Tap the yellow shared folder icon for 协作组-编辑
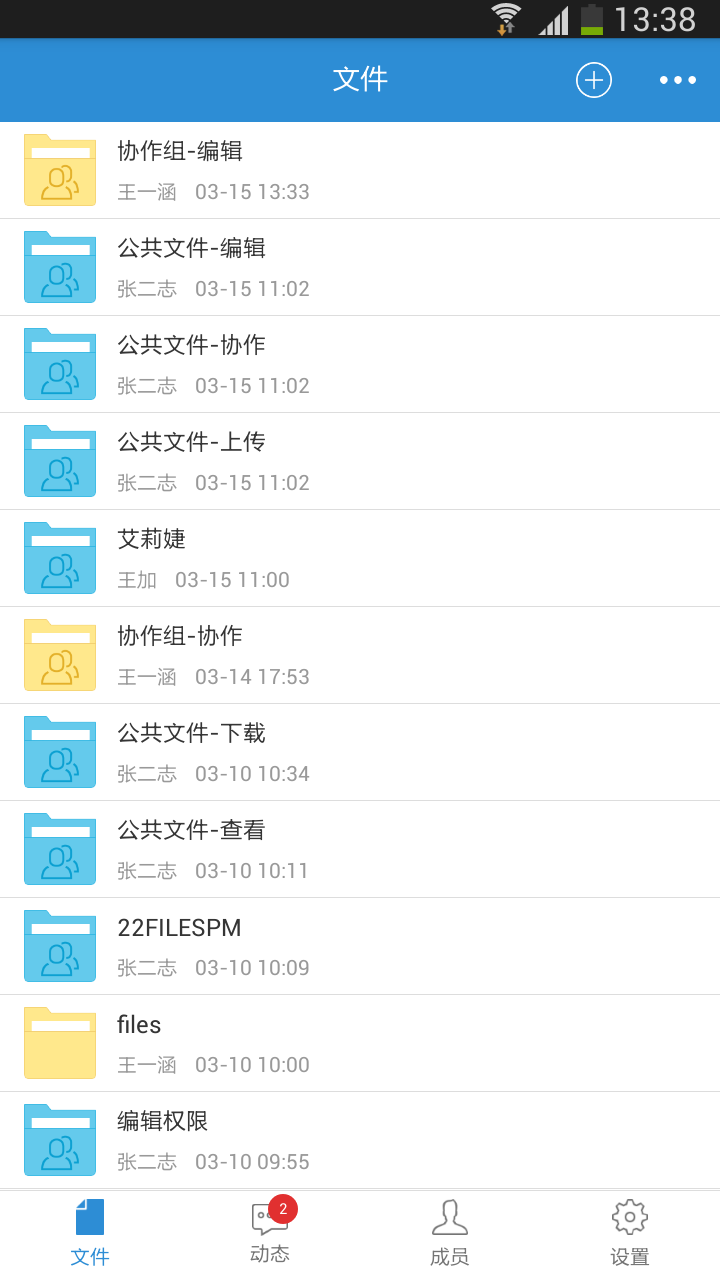 [x=59, y=170]
